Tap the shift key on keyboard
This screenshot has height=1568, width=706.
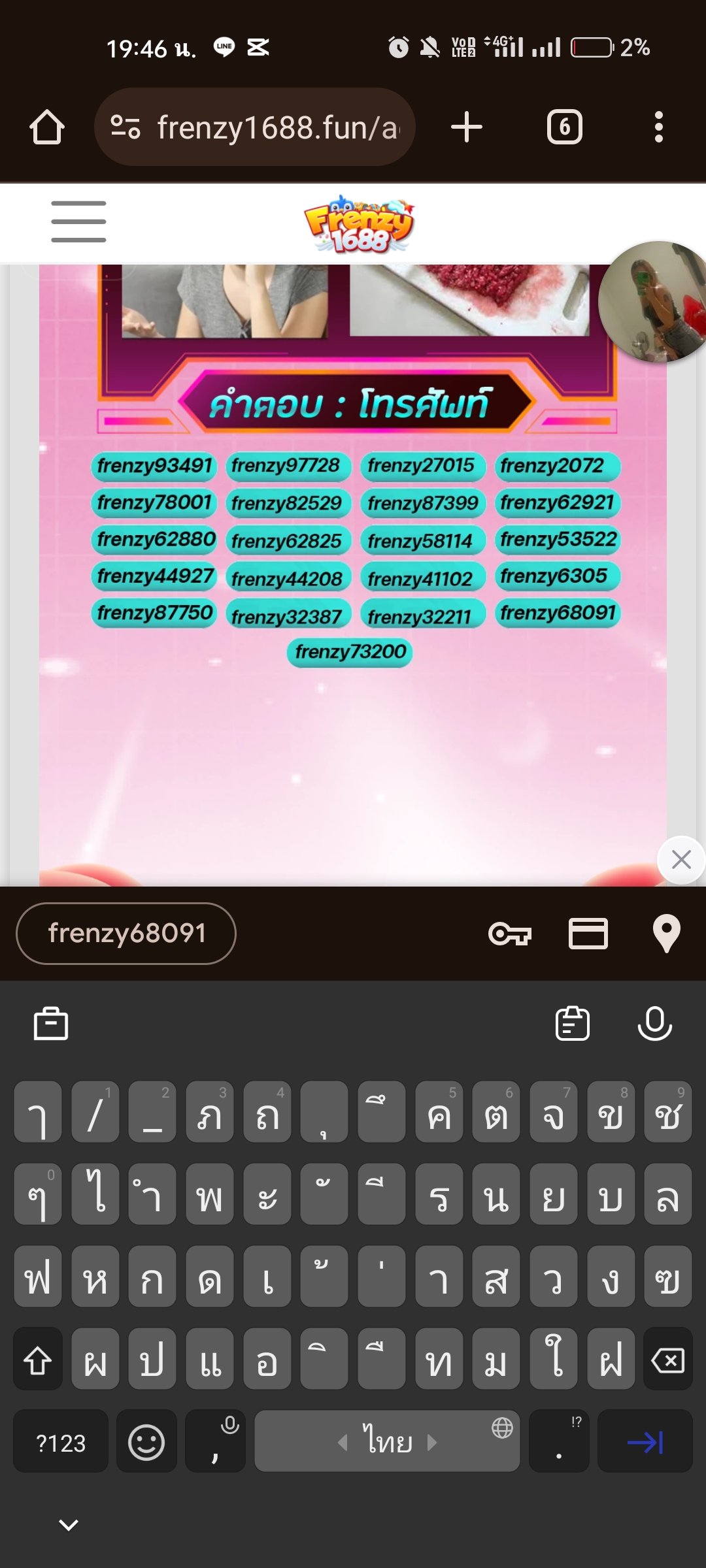click(38, 1359)
